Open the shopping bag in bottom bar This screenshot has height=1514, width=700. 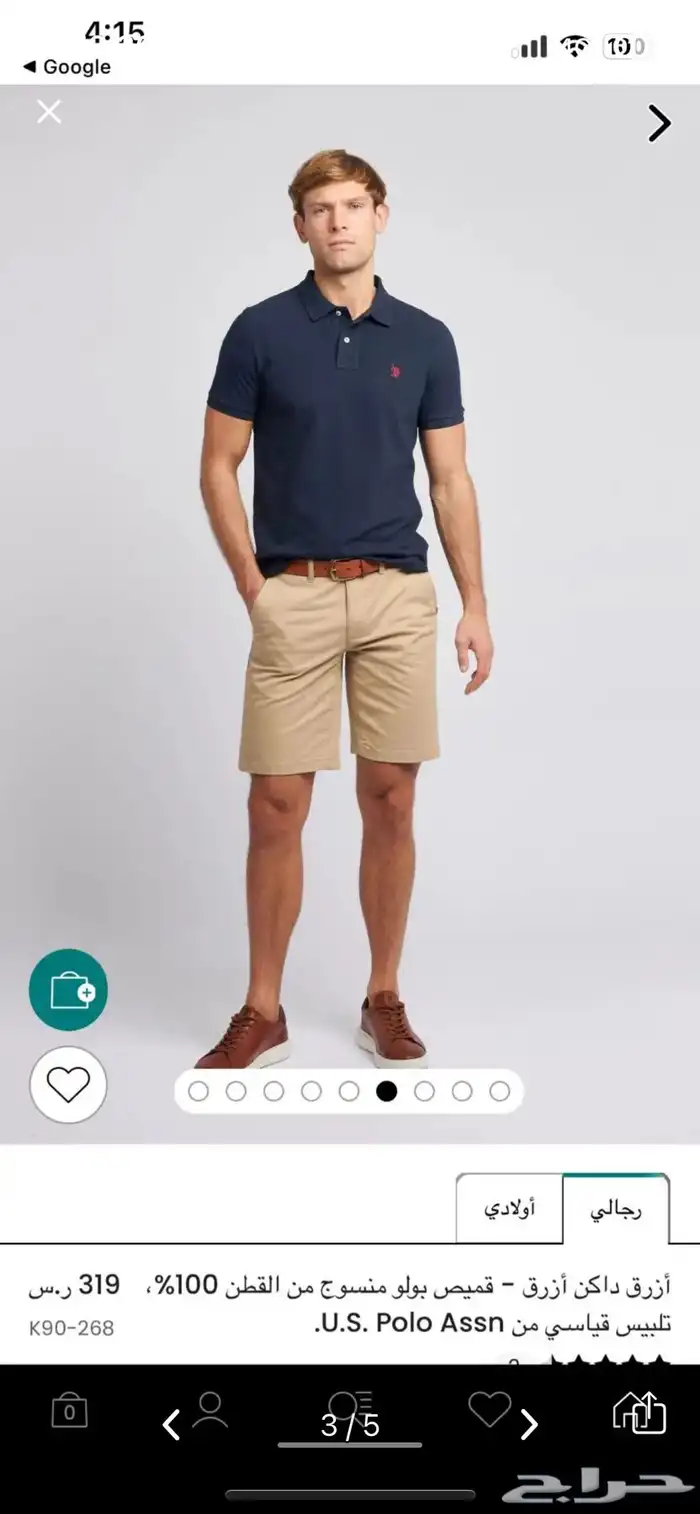tap(69, 1411)
